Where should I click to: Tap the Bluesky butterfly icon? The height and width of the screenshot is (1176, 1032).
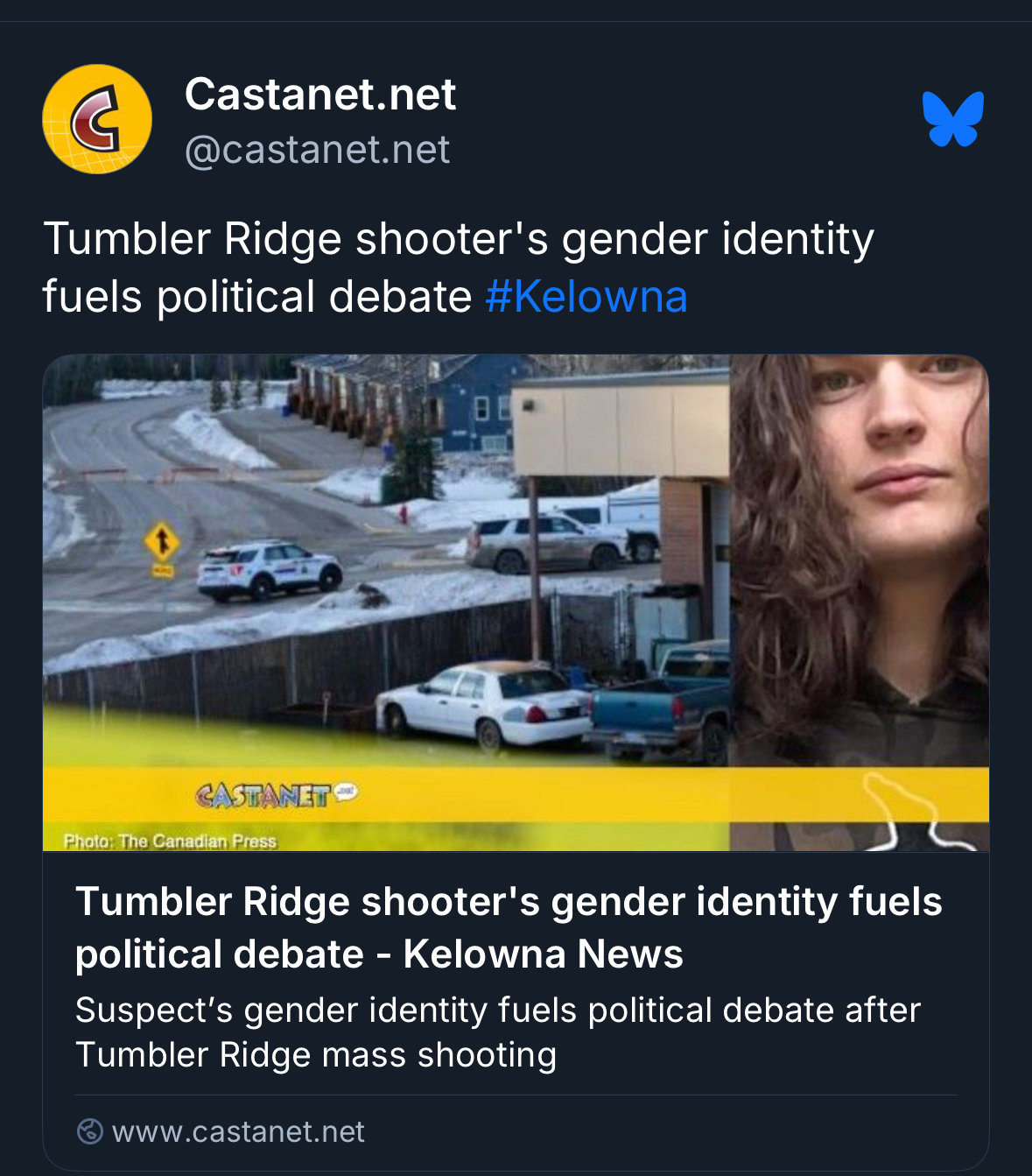click(952, 119)
